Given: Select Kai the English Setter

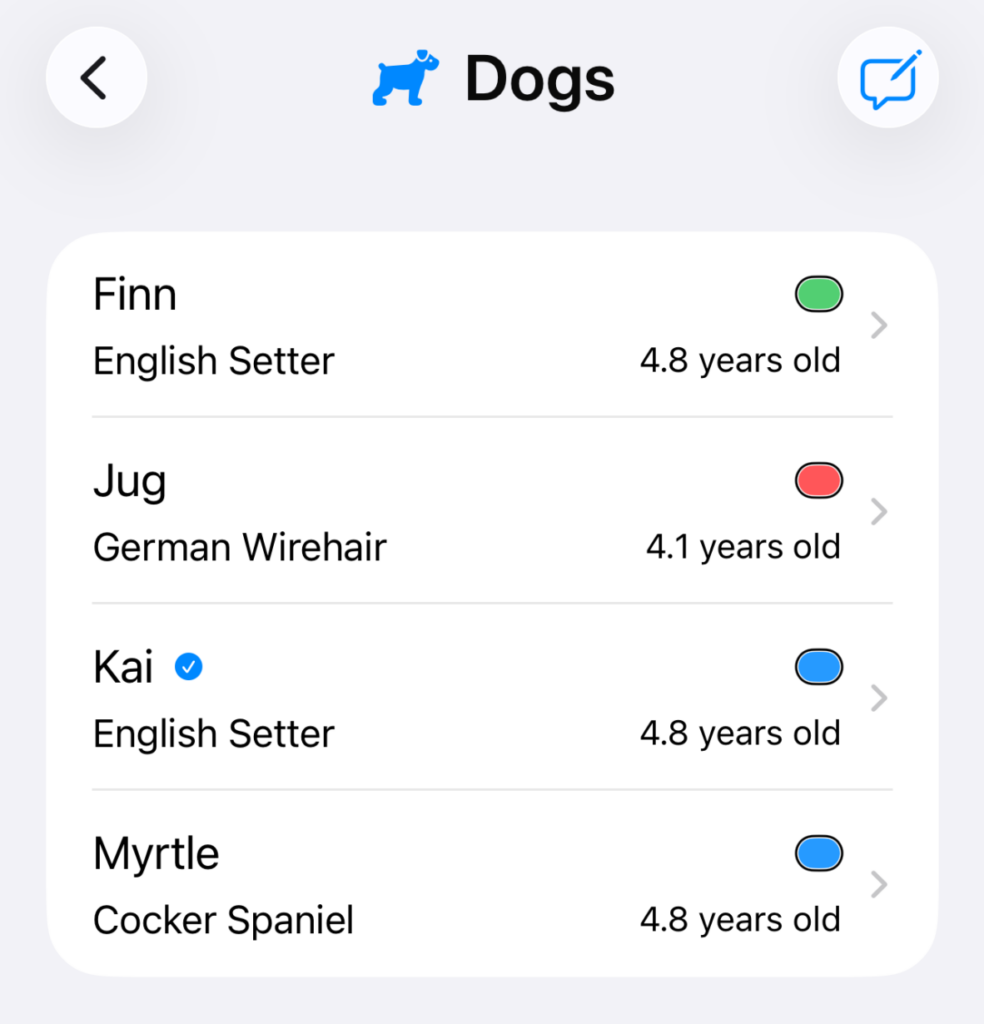Looking at the screenshot, I should point(490,698).
